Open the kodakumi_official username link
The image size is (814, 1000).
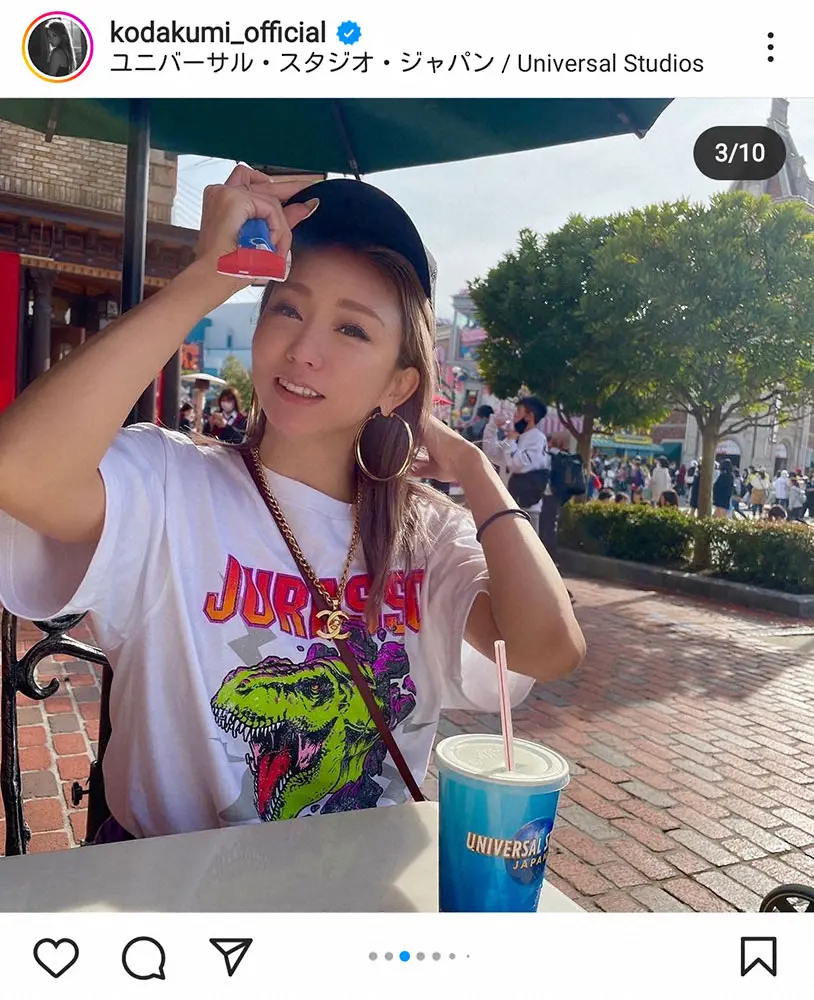point(218,31)
